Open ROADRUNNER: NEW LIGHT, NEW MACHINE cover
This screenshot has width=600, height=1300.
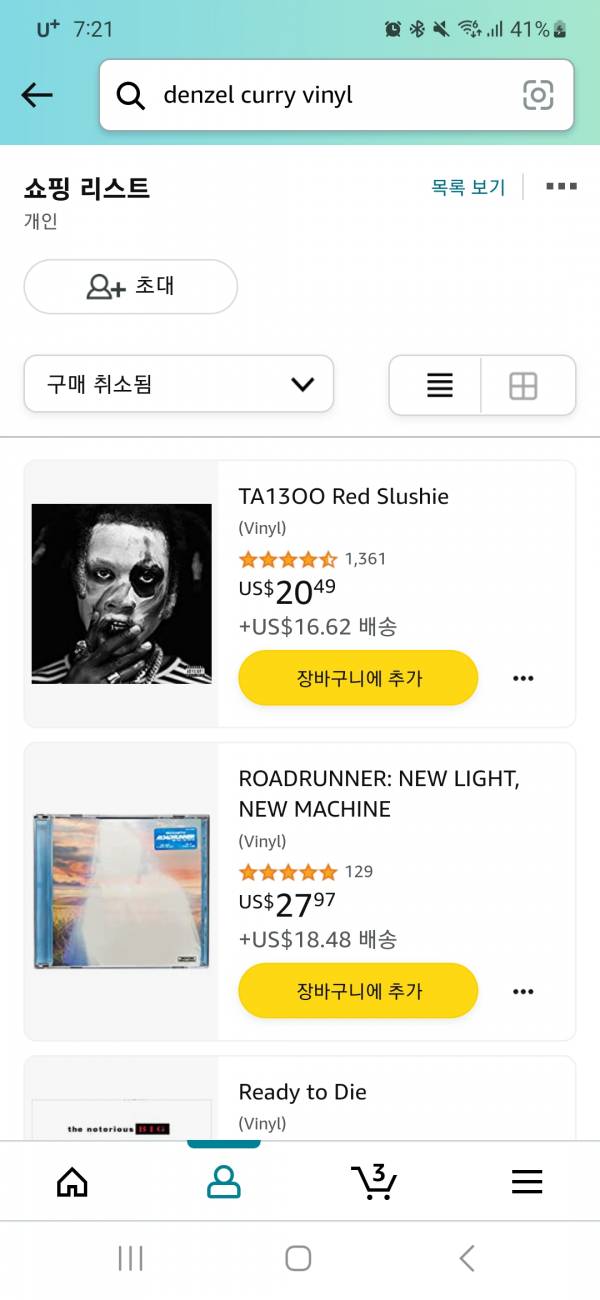coord(122,892)
